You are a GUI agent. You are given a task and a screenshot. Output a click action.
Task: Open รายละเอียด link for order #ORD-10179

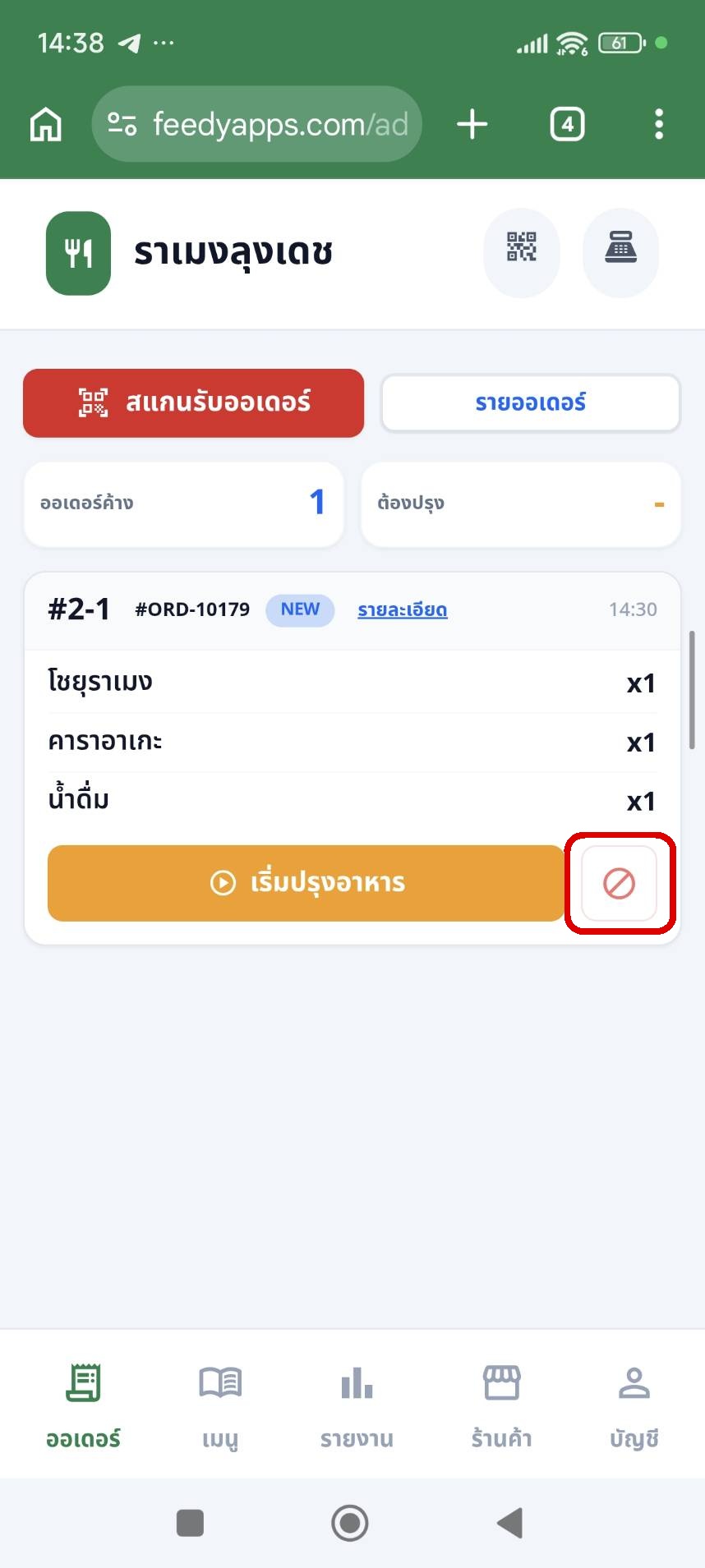click(403, 609)
